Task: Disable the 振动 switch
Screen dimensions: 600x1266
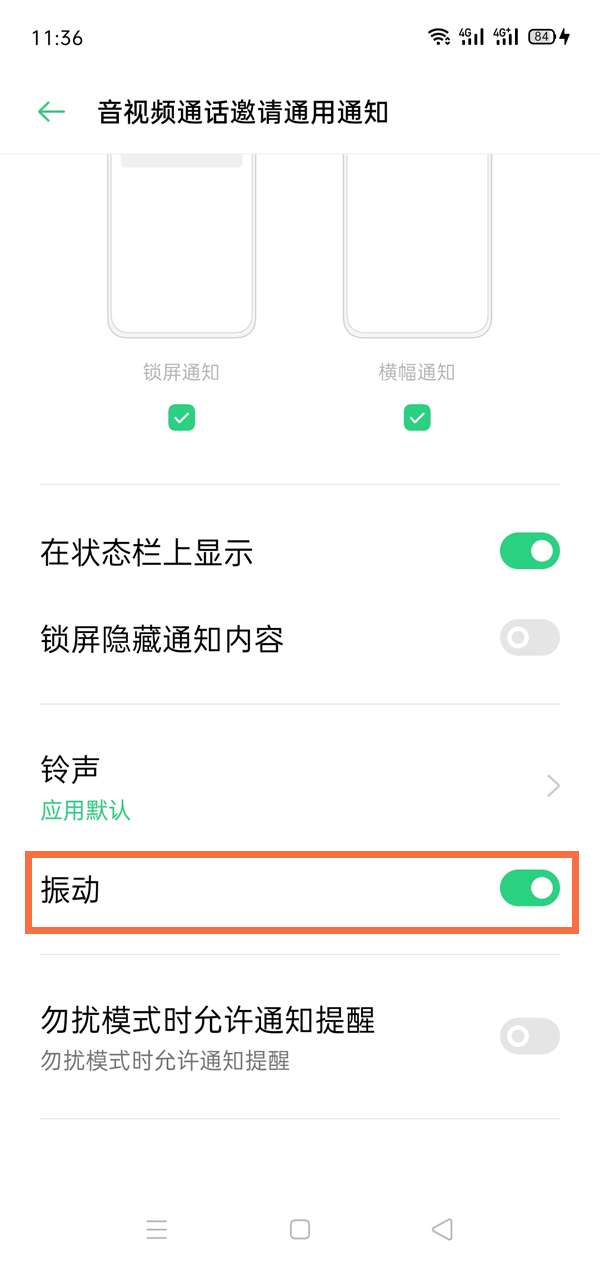Action: [529, 888]
